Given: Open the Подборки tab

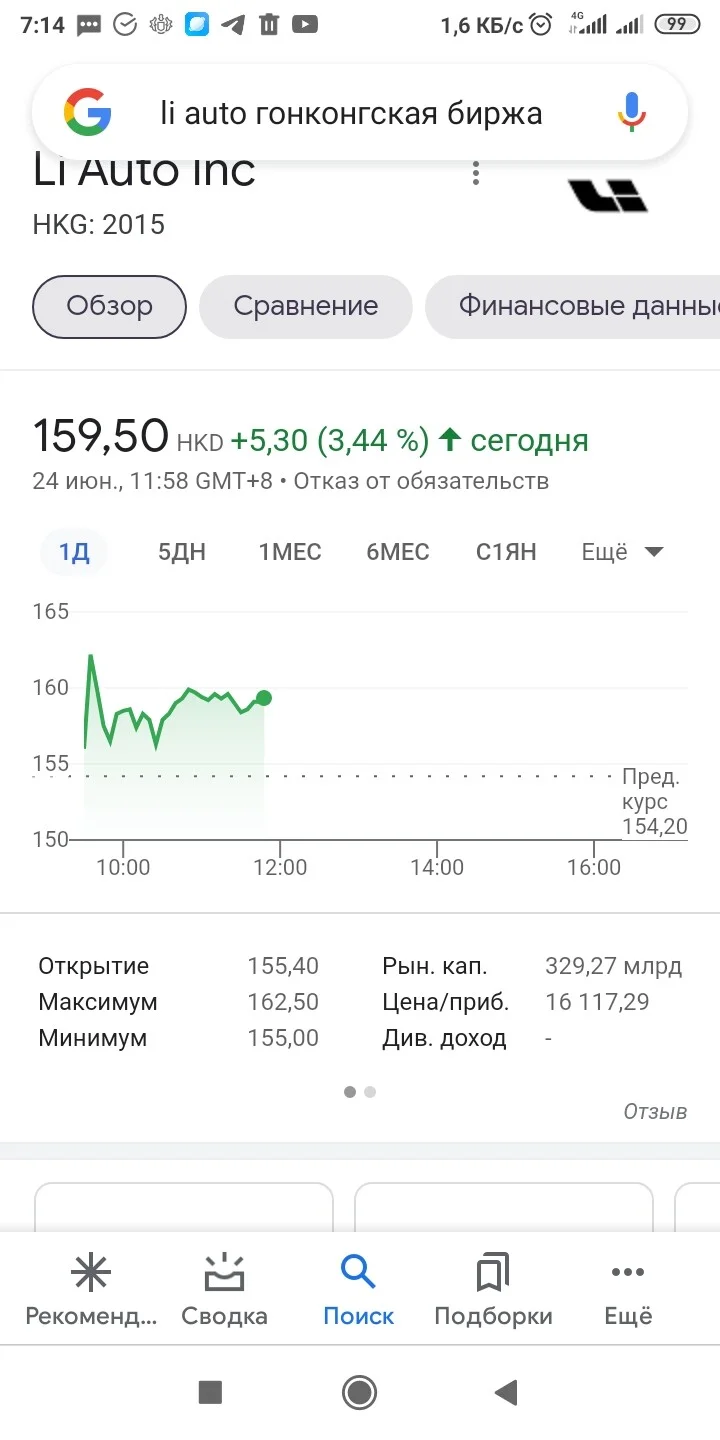Looking at the screenshot, I should (x=493, y=1290).
